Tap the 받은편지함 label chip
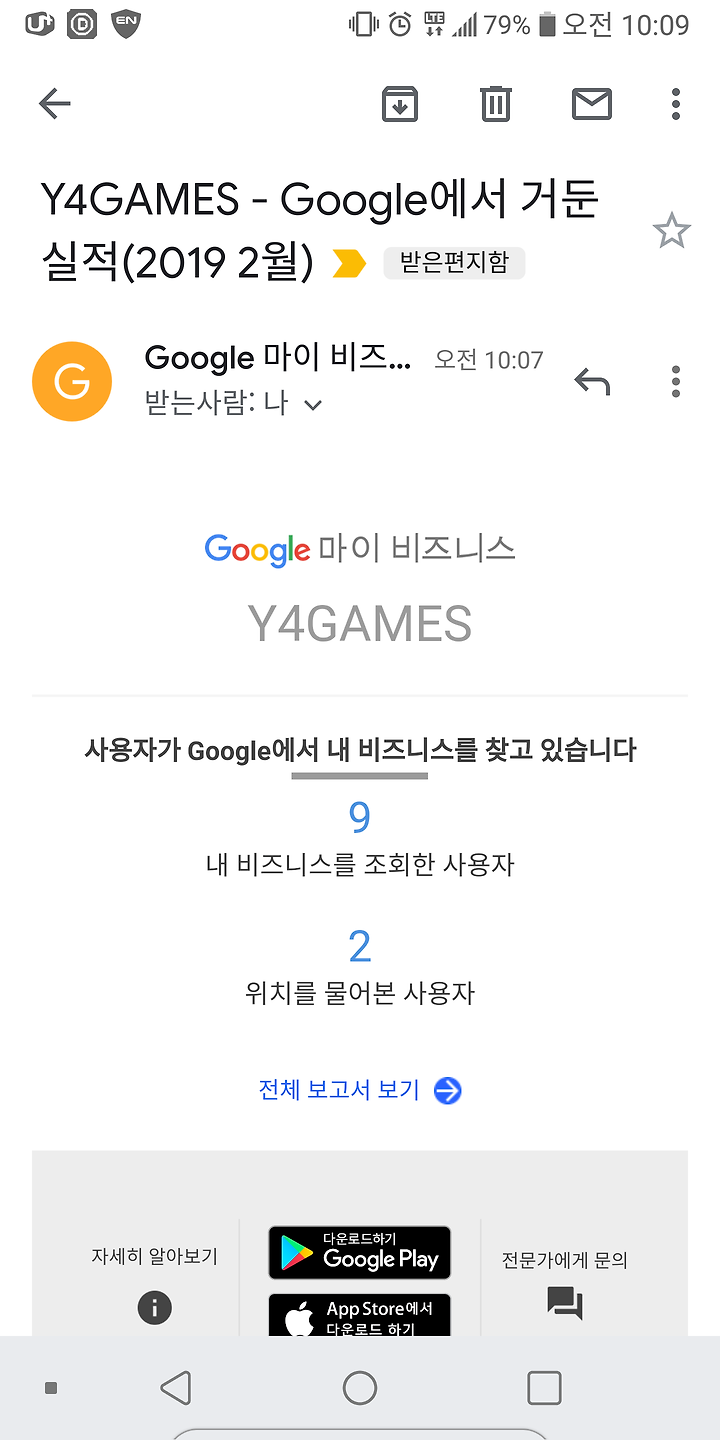 [454, 263]
